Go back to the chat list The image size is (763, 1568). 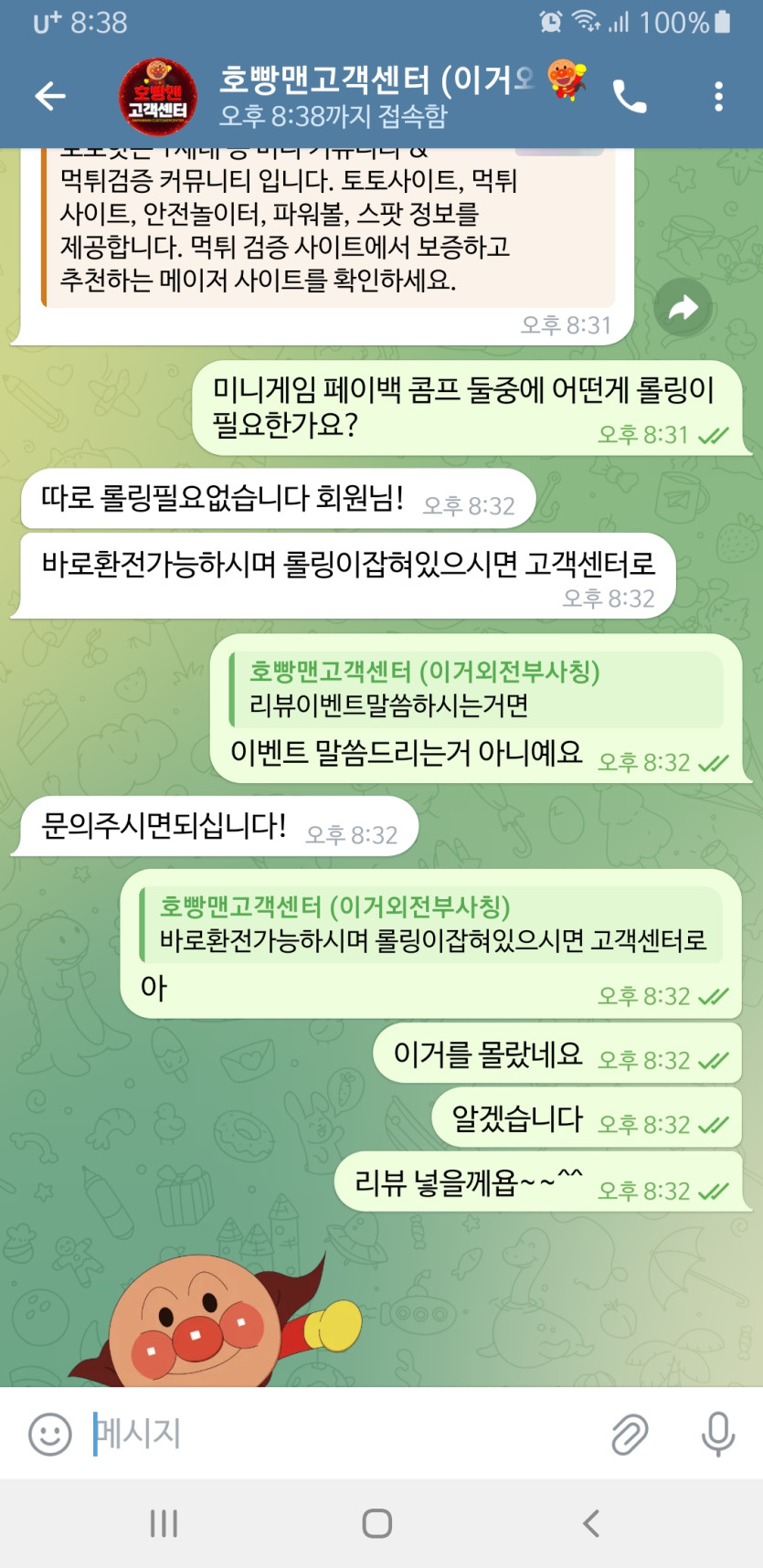pyautogui.click(x=50, y=96)
